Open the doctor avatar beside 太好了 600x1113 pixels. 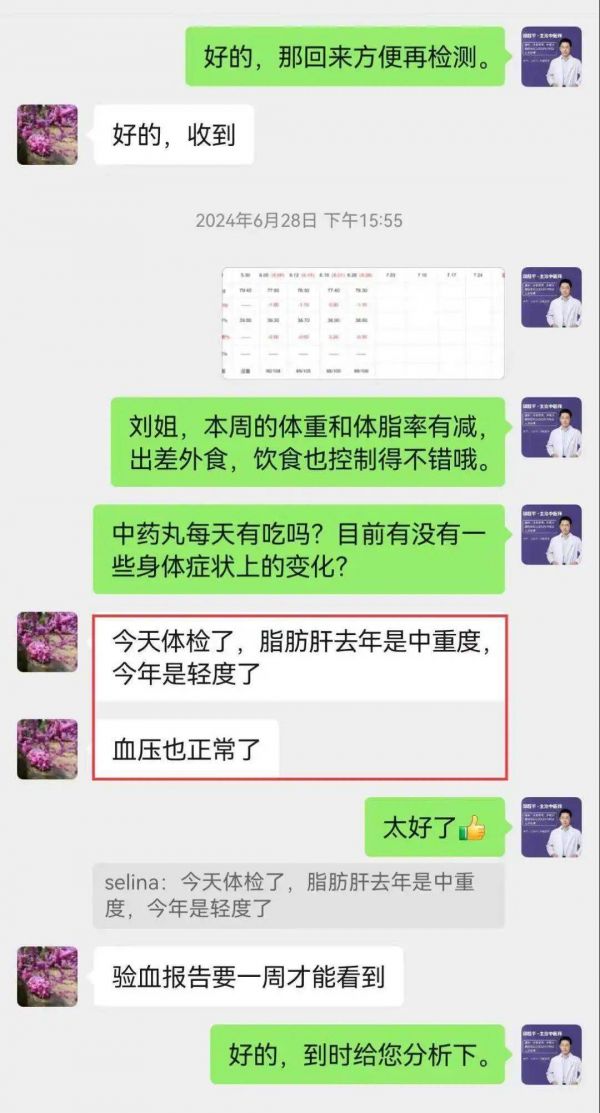point(551,827)
